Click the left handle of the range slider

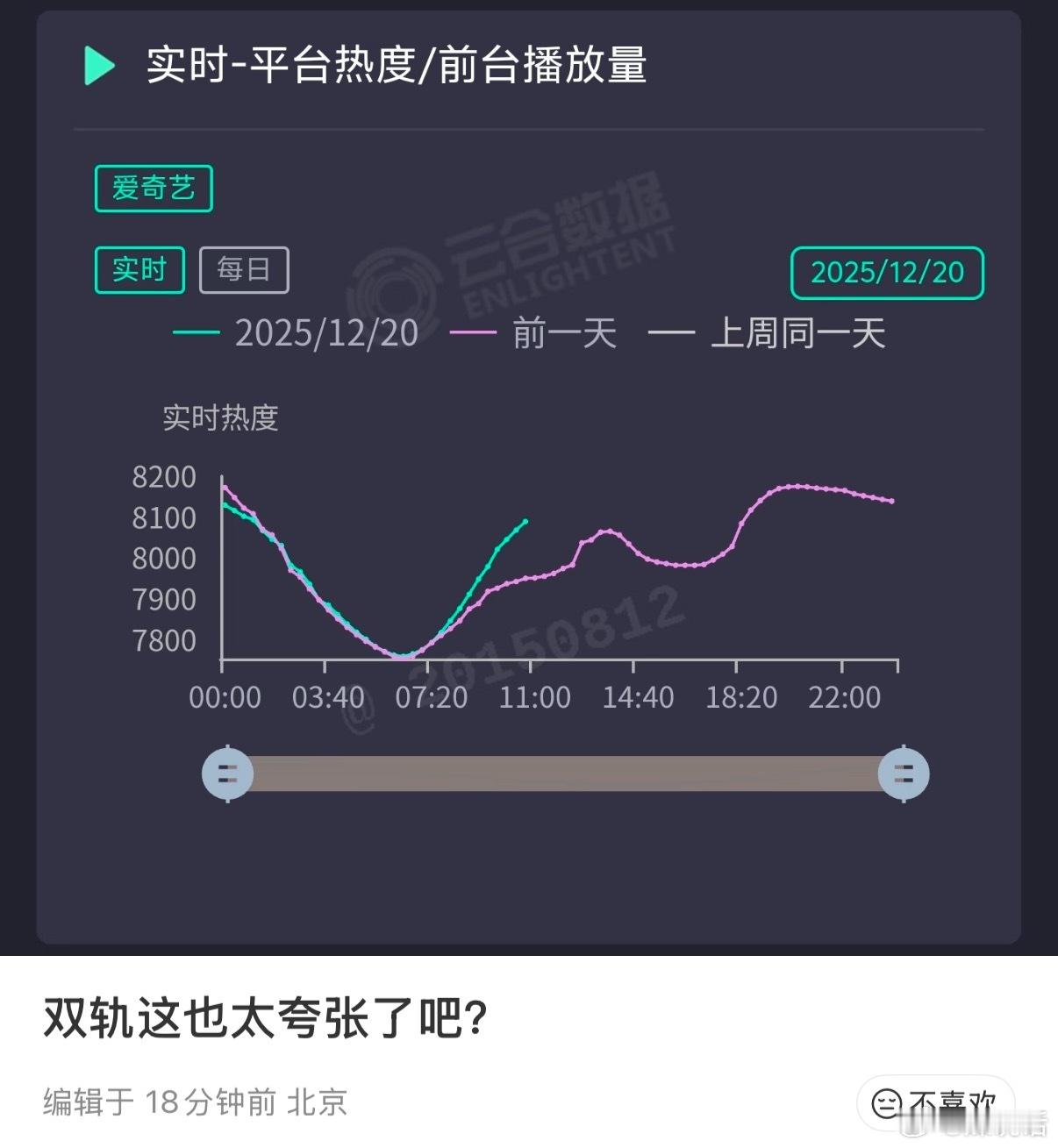(x=227, y=773)
